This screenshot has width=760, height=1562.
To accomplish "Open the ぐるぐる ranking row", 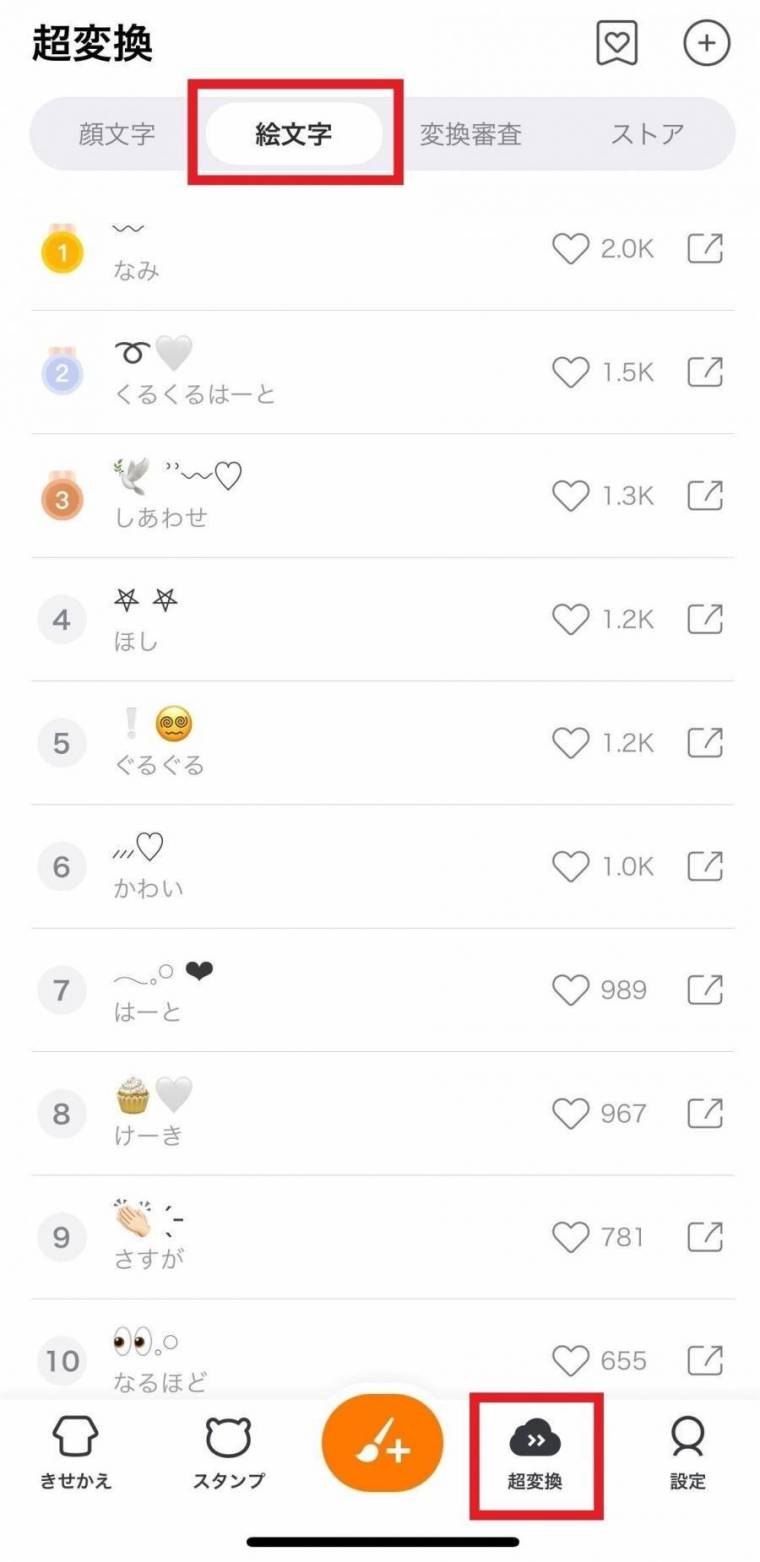I will 300,743.
